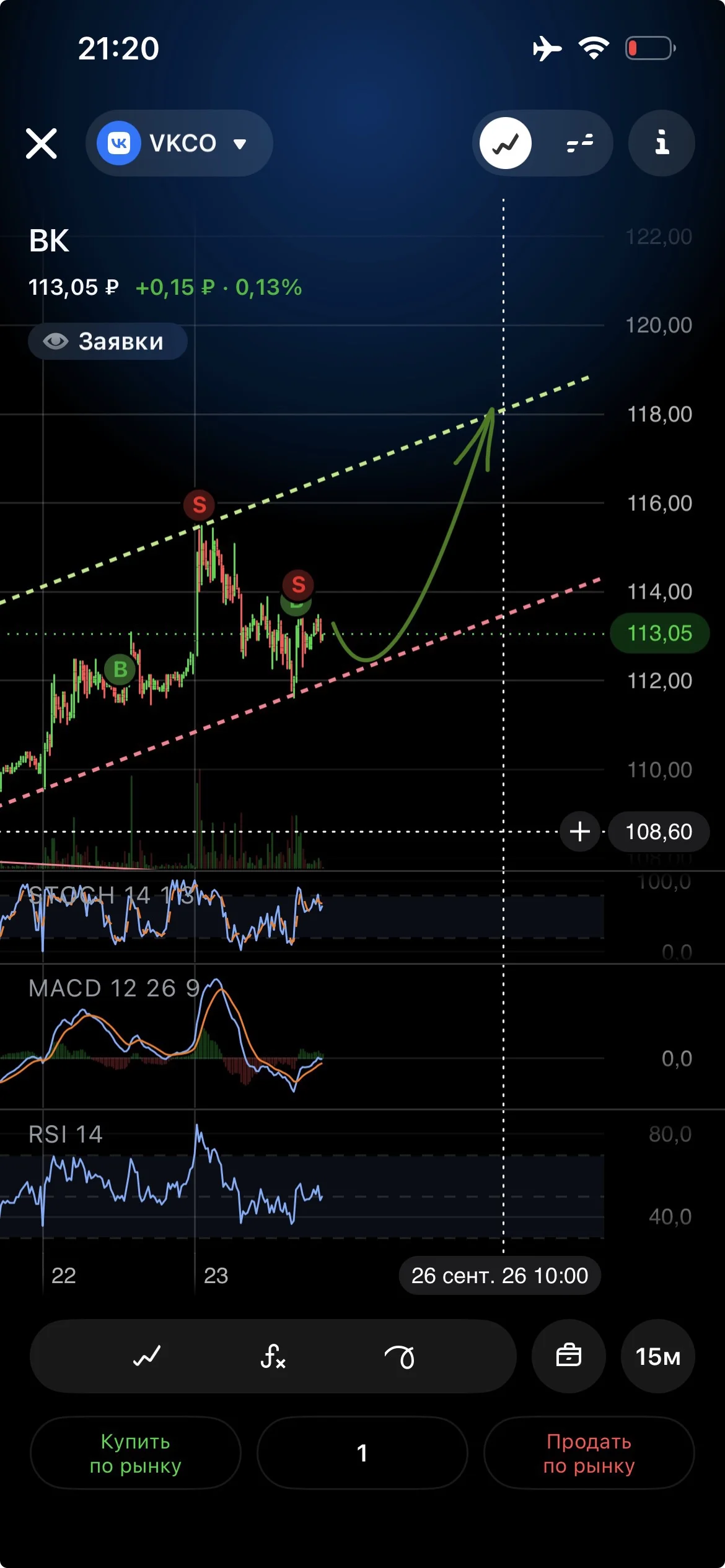This screenshot has width=725, height=1568.
Task: Change the chart type in bottom toolbar
Action: (x=147, y=1356)
